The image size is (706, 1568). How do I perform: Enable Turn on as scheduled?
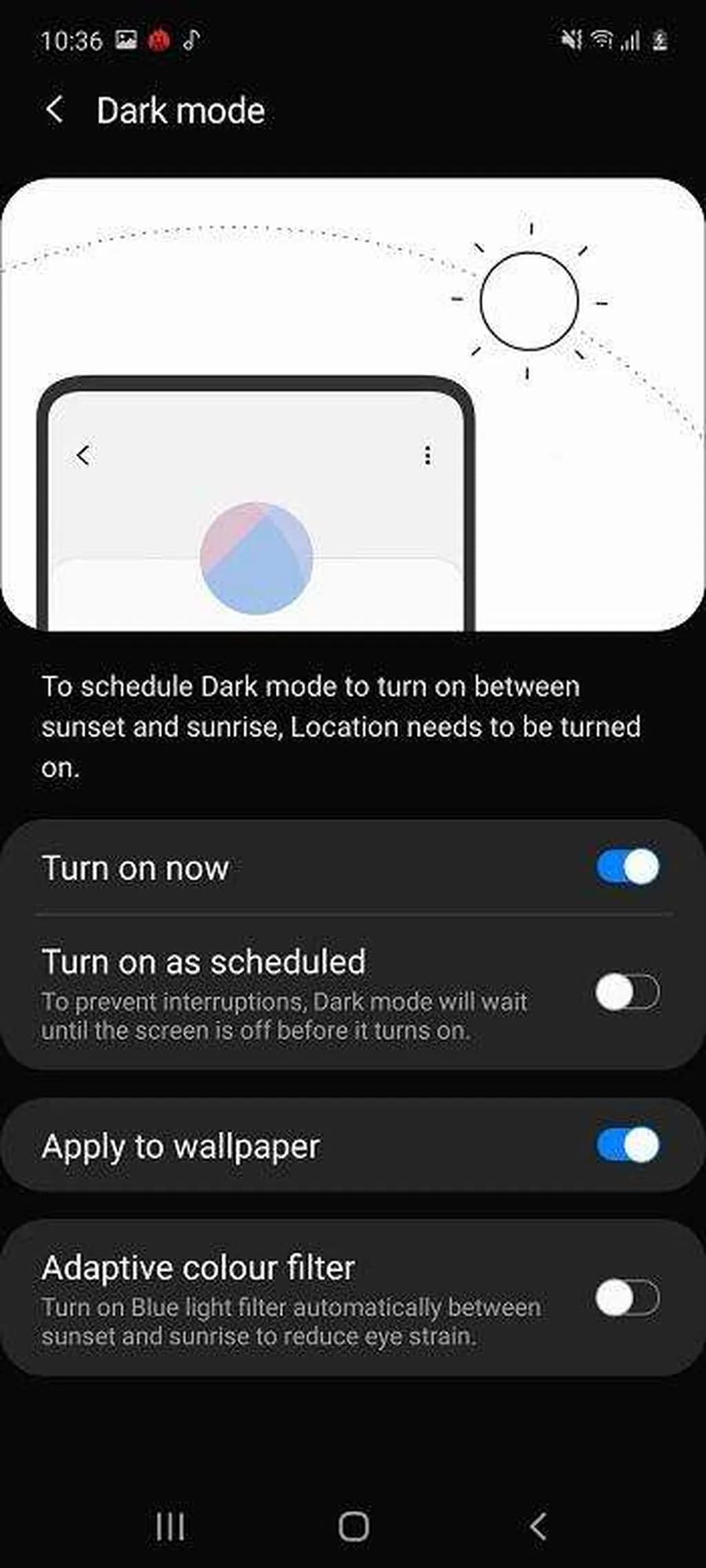[x=627, y=993]
